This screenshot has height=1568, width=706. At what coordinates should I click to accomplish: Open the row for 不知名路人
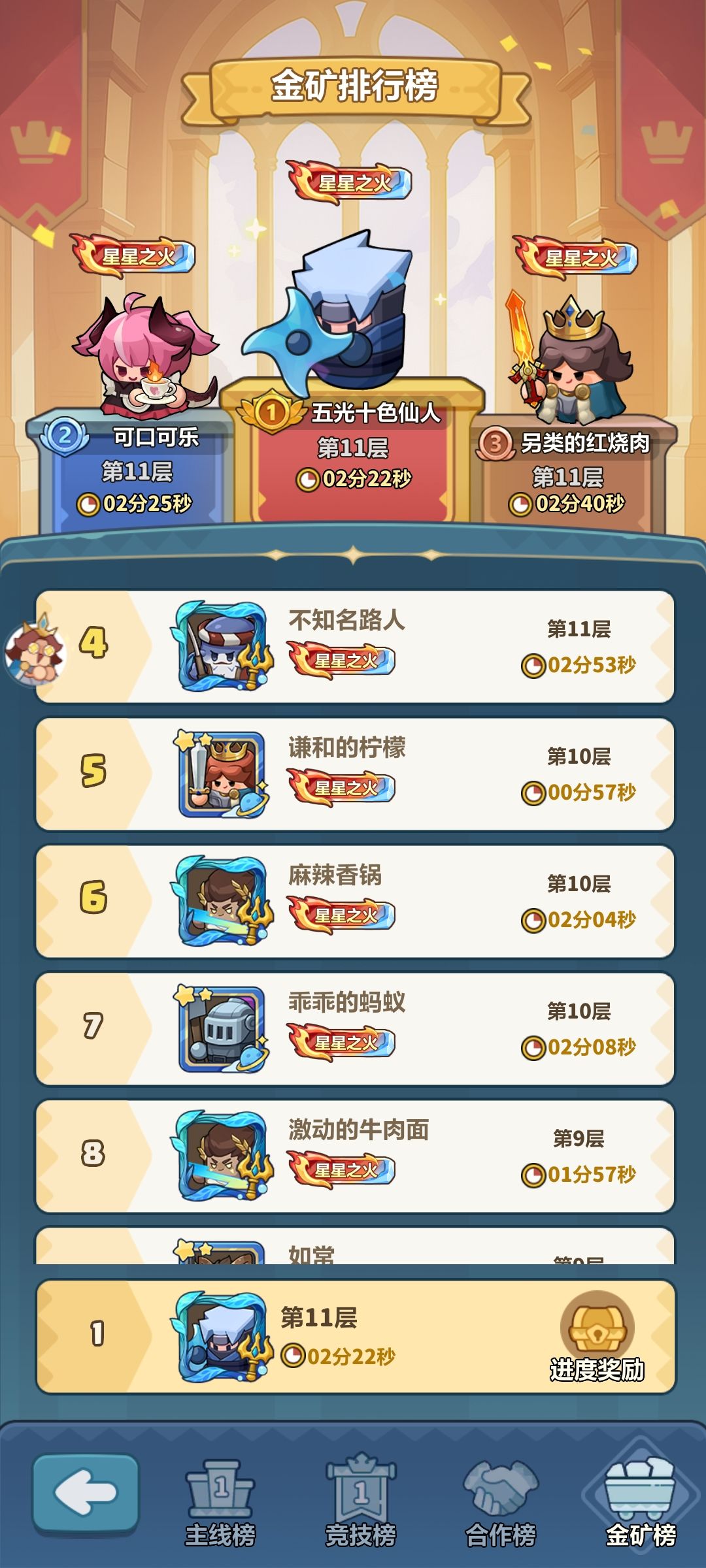[x=354, y=647]
